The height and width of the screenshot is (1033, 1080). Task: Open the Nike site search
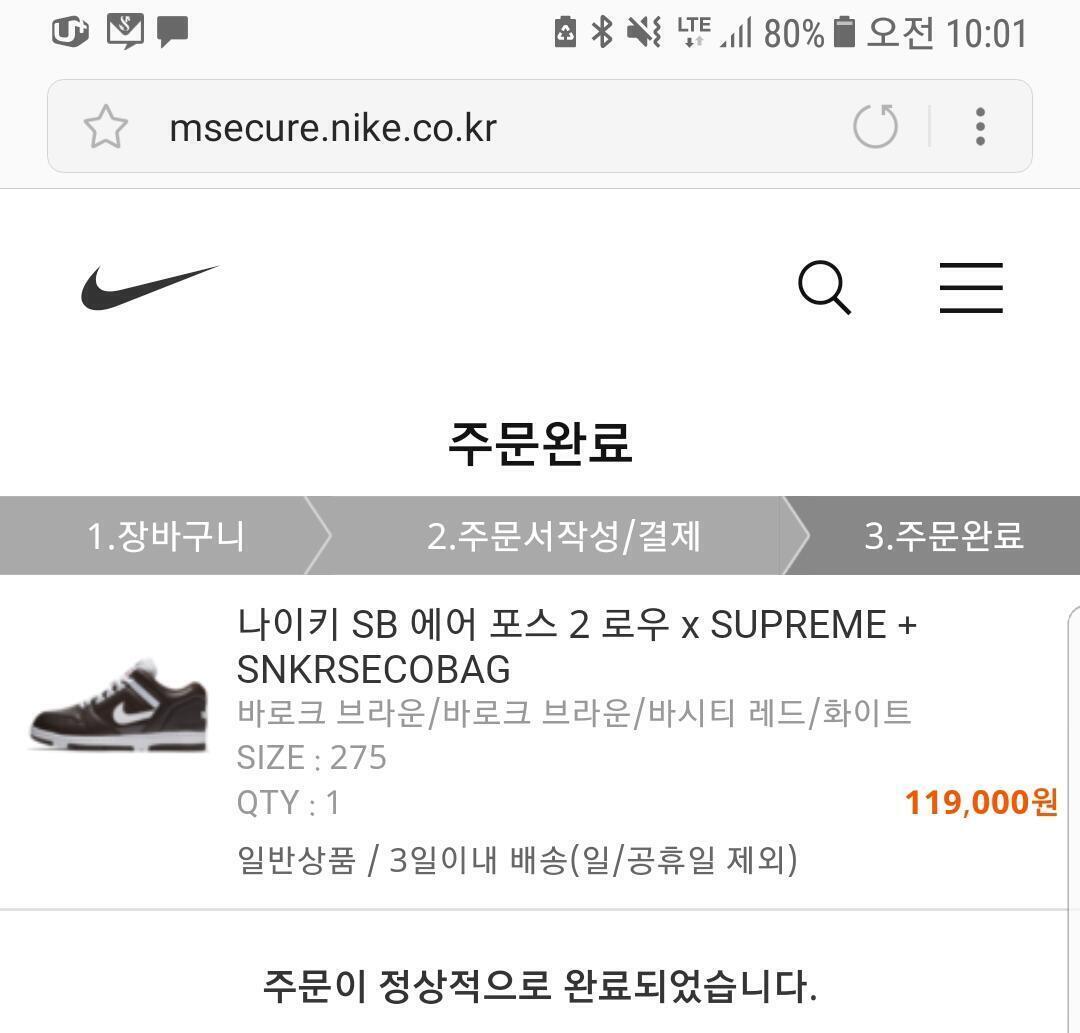825,288
